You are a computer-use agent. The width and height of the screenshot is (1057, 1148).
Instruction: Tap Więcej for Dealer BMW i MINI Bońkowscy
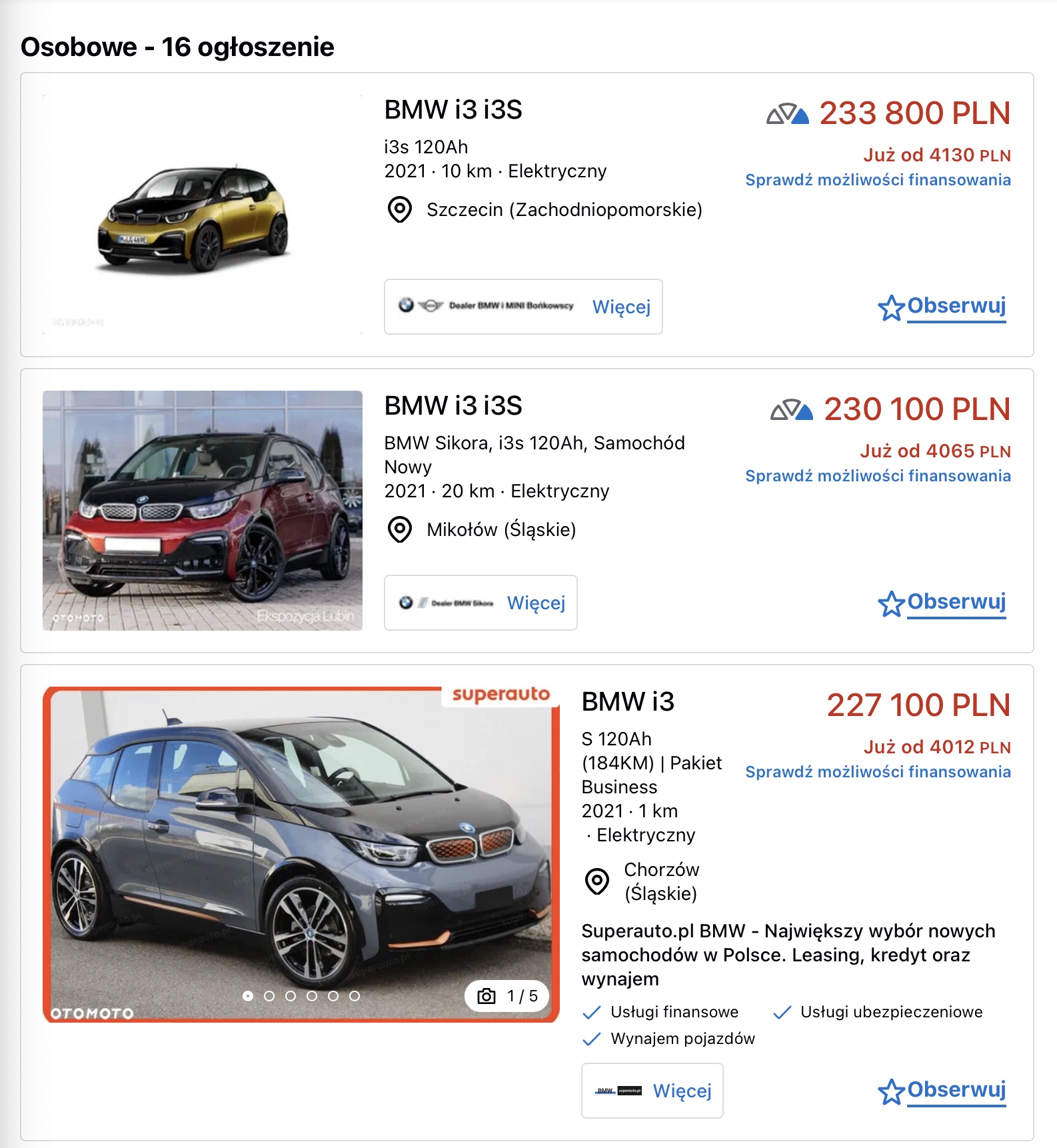coord(621,307)
